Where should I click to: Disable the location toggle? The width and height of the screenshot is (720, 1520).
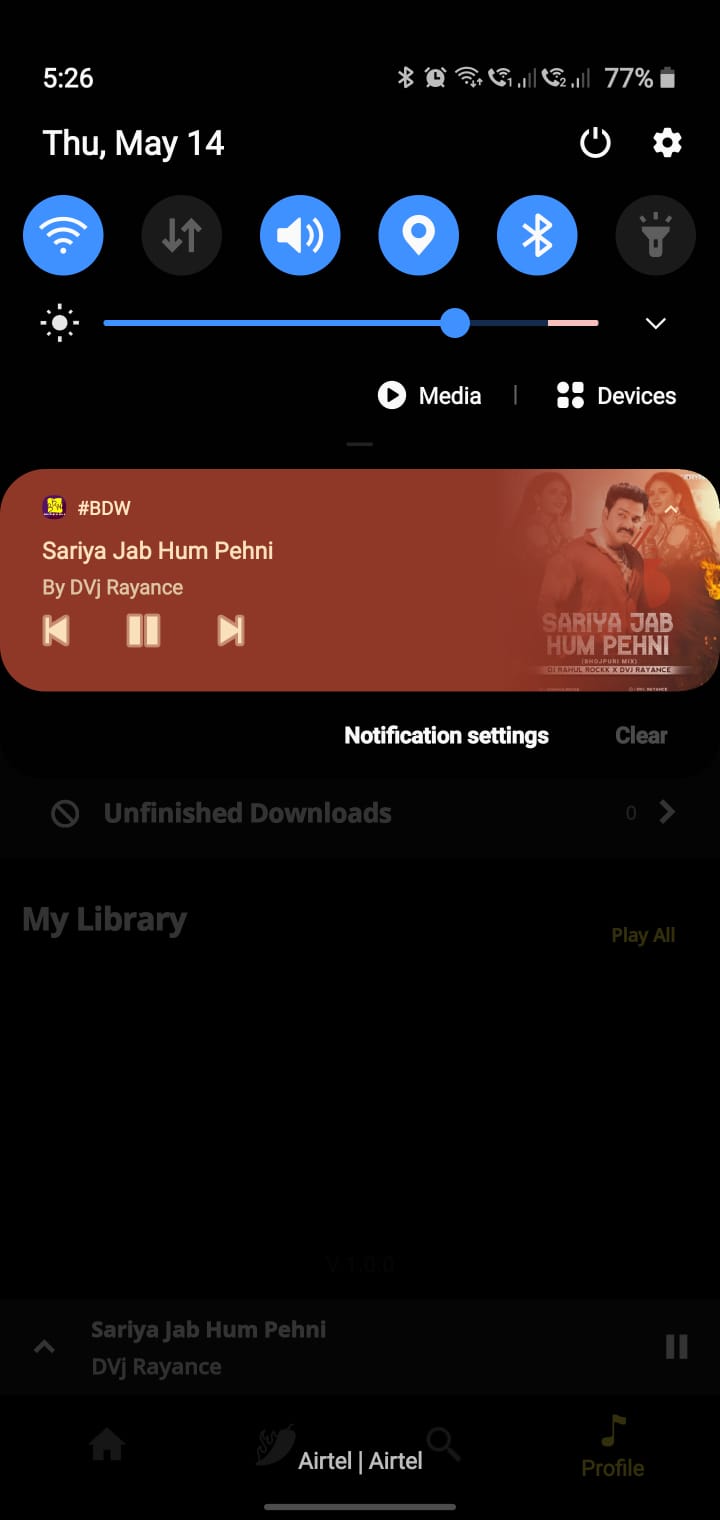click(x=418, y=235)
